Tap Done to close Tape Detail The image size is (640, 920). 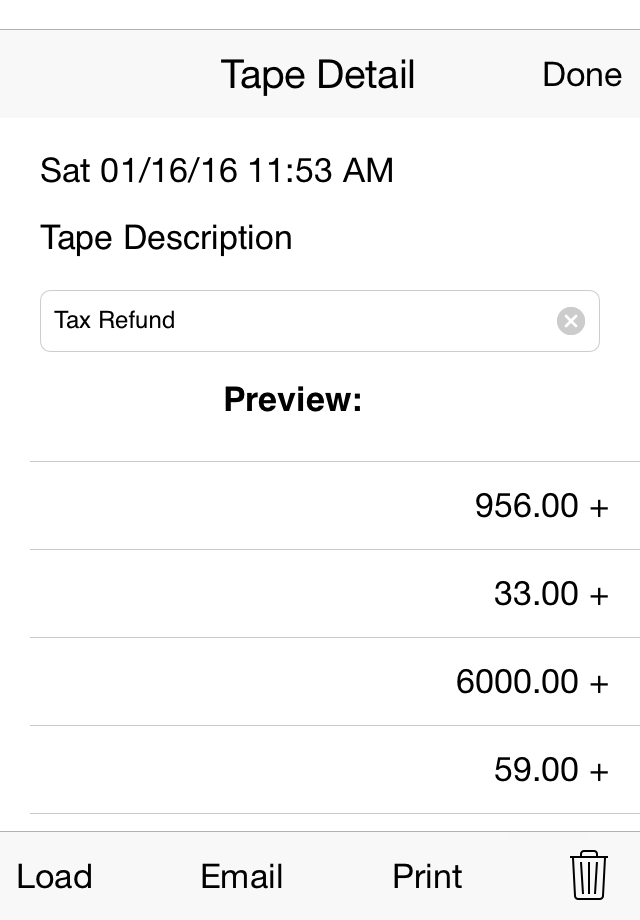tap(582, 75)
